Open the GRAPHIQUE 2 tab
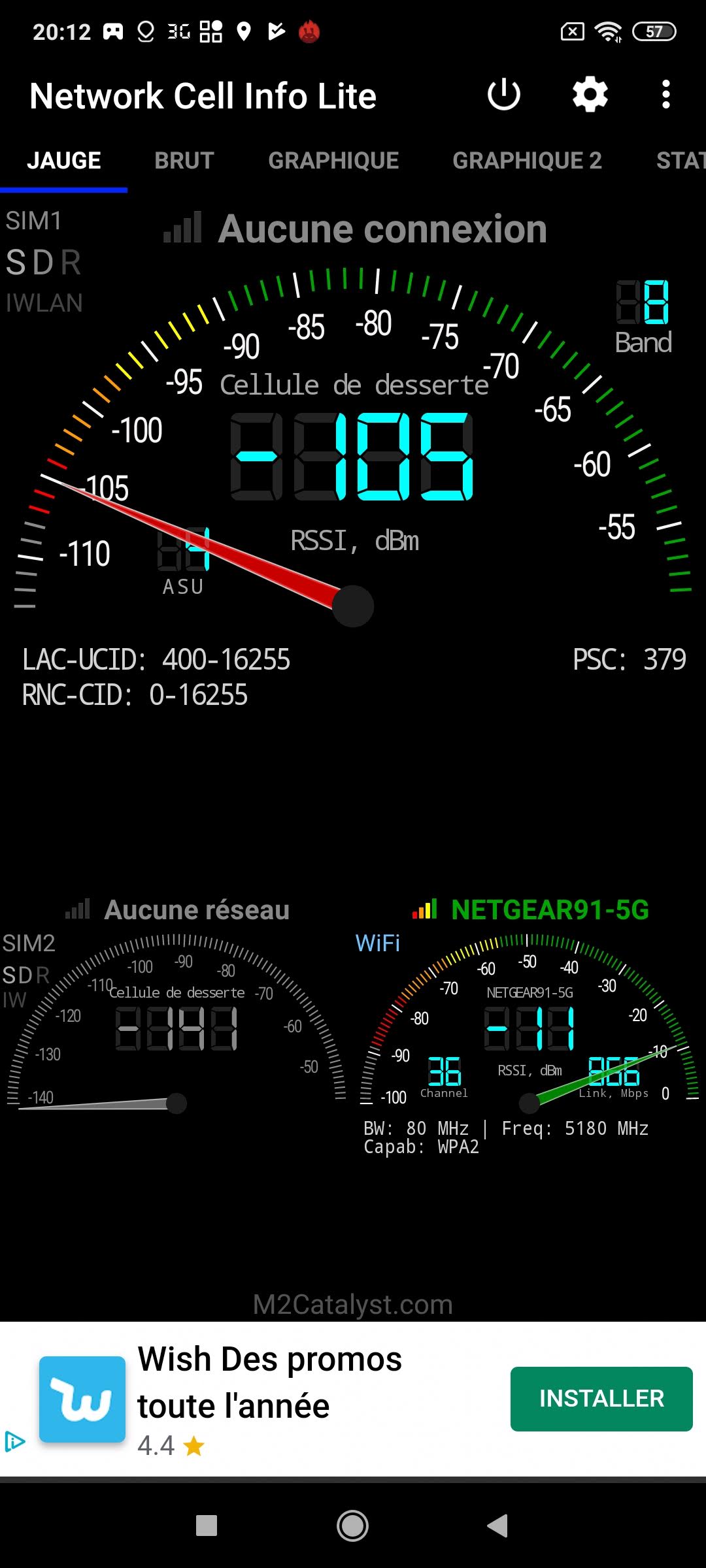Image resolution: width=706 pixels, height=1568 pixels. point(527,161)
